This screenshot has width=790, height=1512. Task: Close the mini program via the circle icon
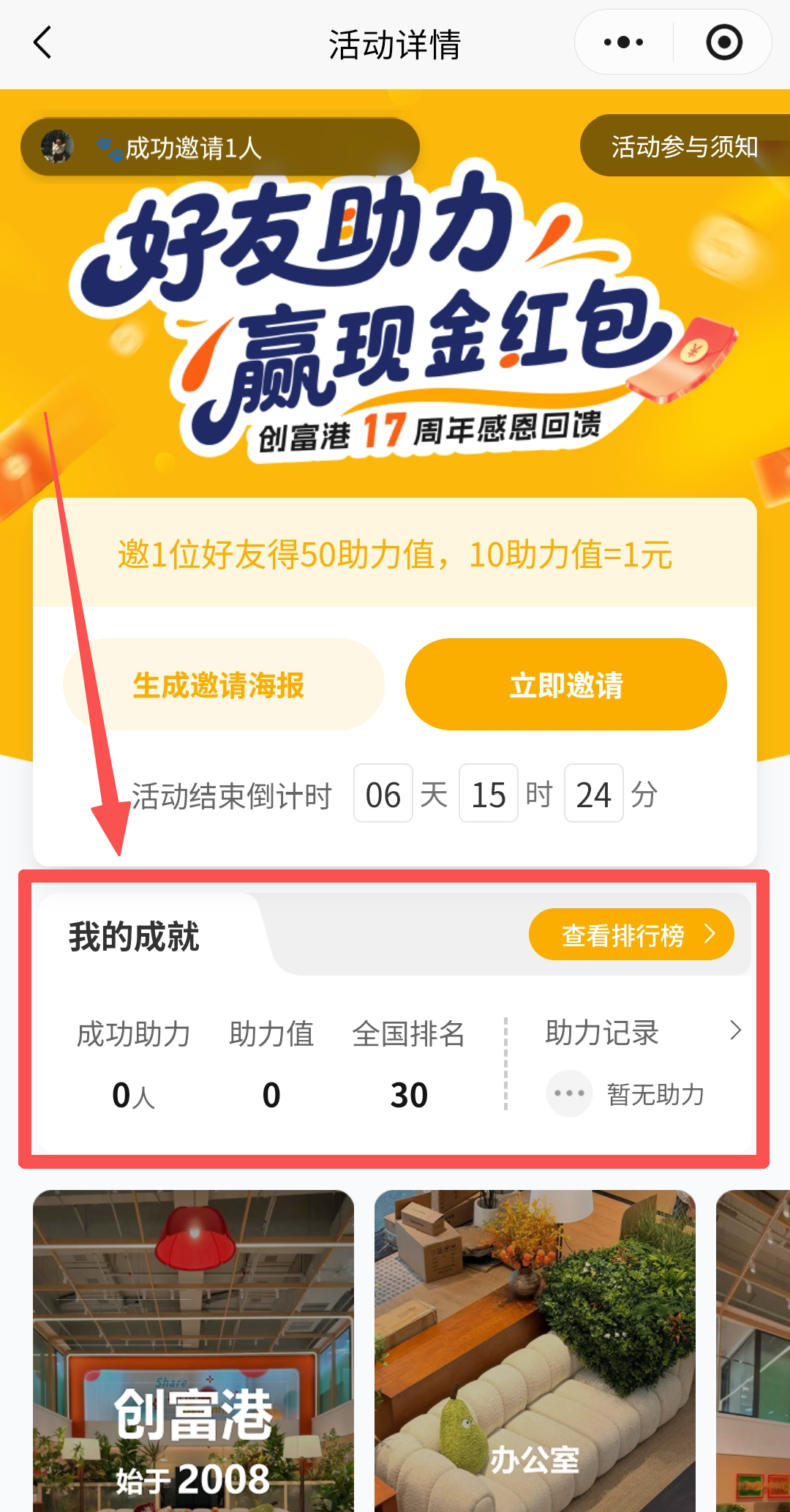(723, 42)
